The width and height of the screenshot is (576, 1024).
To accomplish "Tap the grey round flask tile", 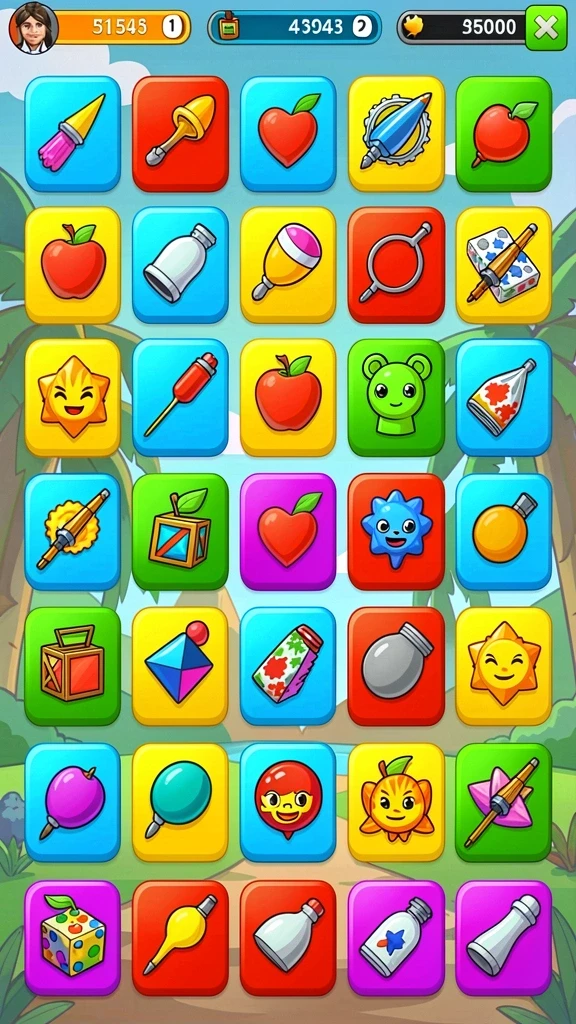I will coord(396,666).
